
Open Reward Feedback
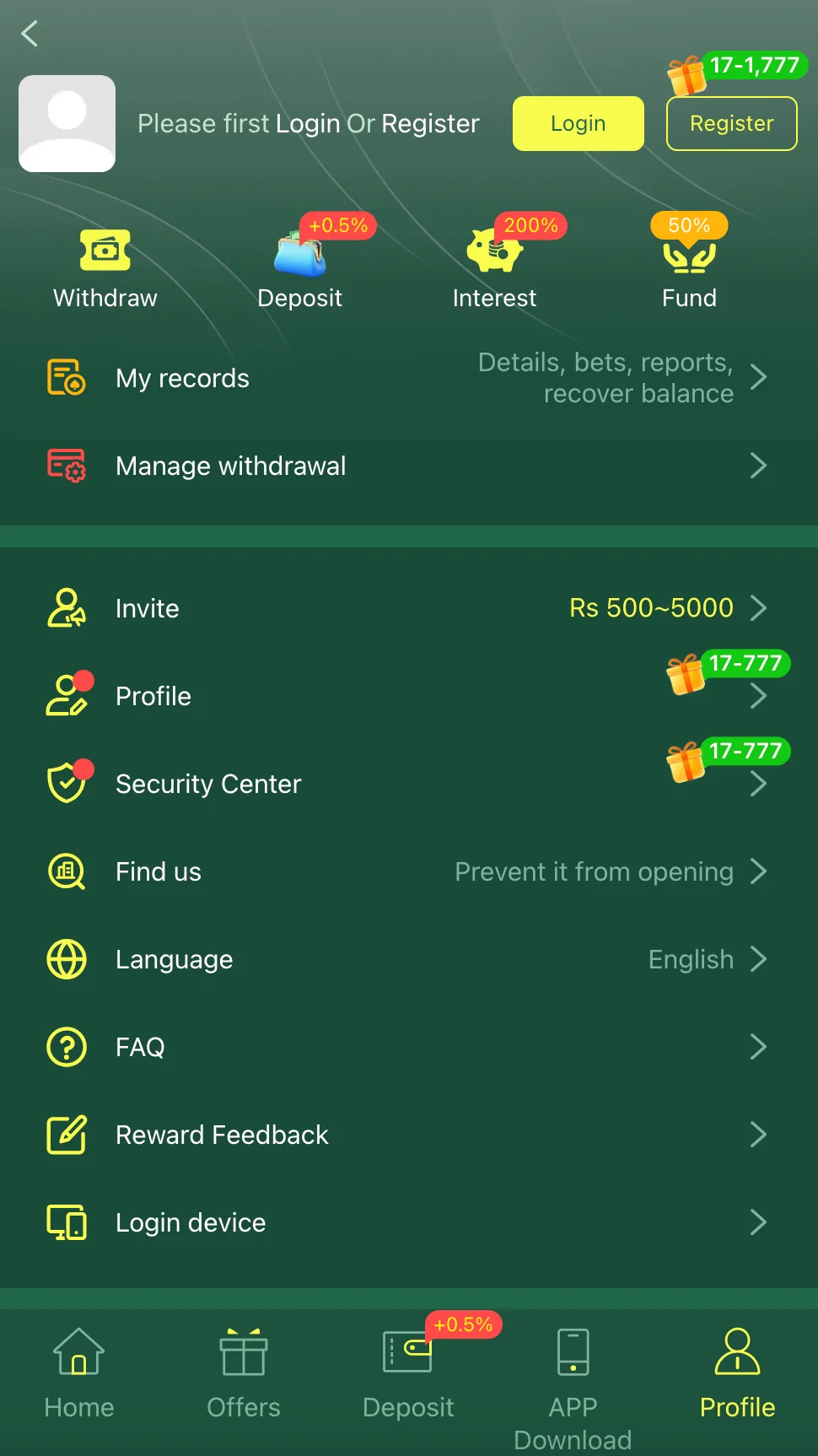(x=405, y=1135)
